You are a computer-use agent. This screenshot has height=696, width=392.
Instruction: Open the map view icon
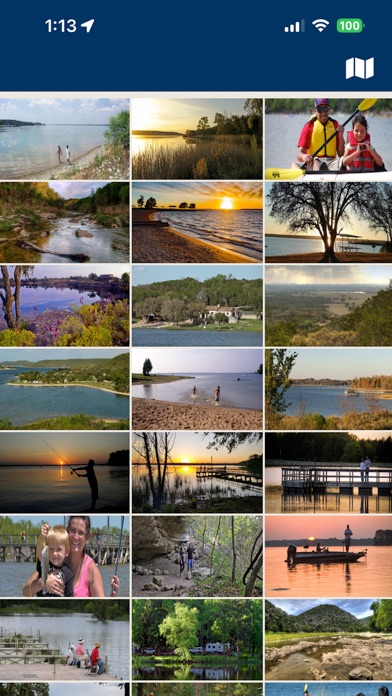point(360,68)
